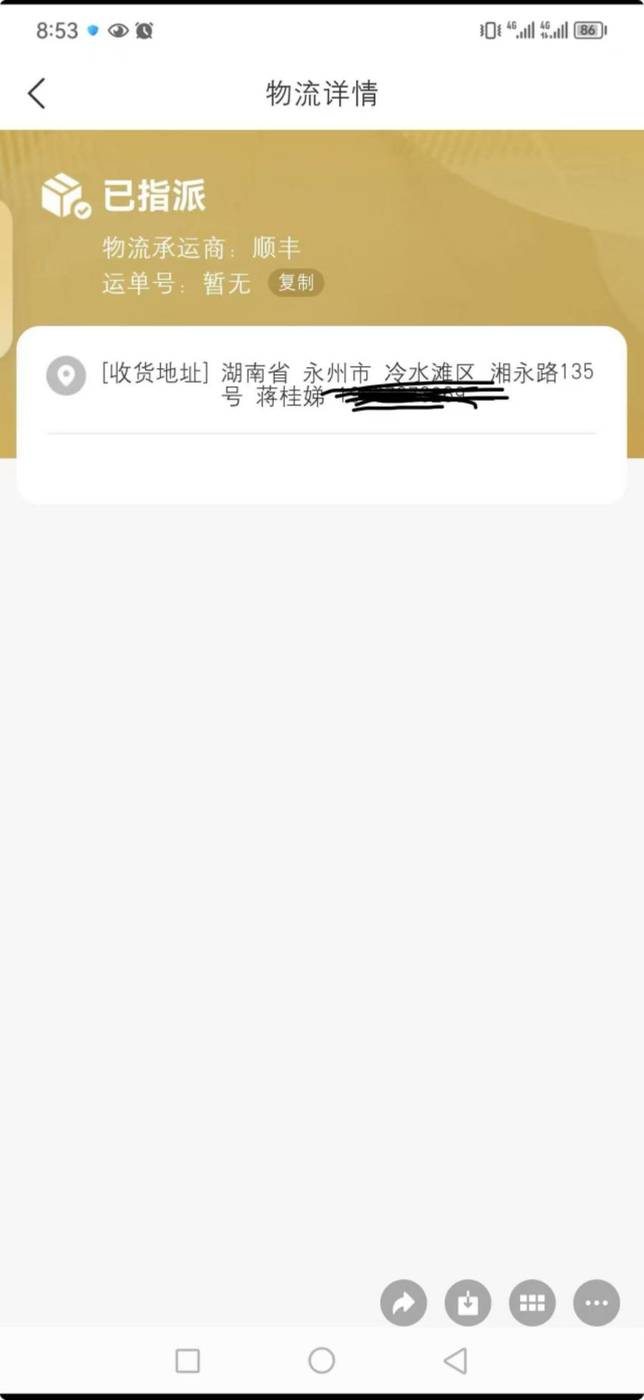Viewport: 644px width, 1400px height.
Task: Copy the waybill number with 复制
Action: 296,283
